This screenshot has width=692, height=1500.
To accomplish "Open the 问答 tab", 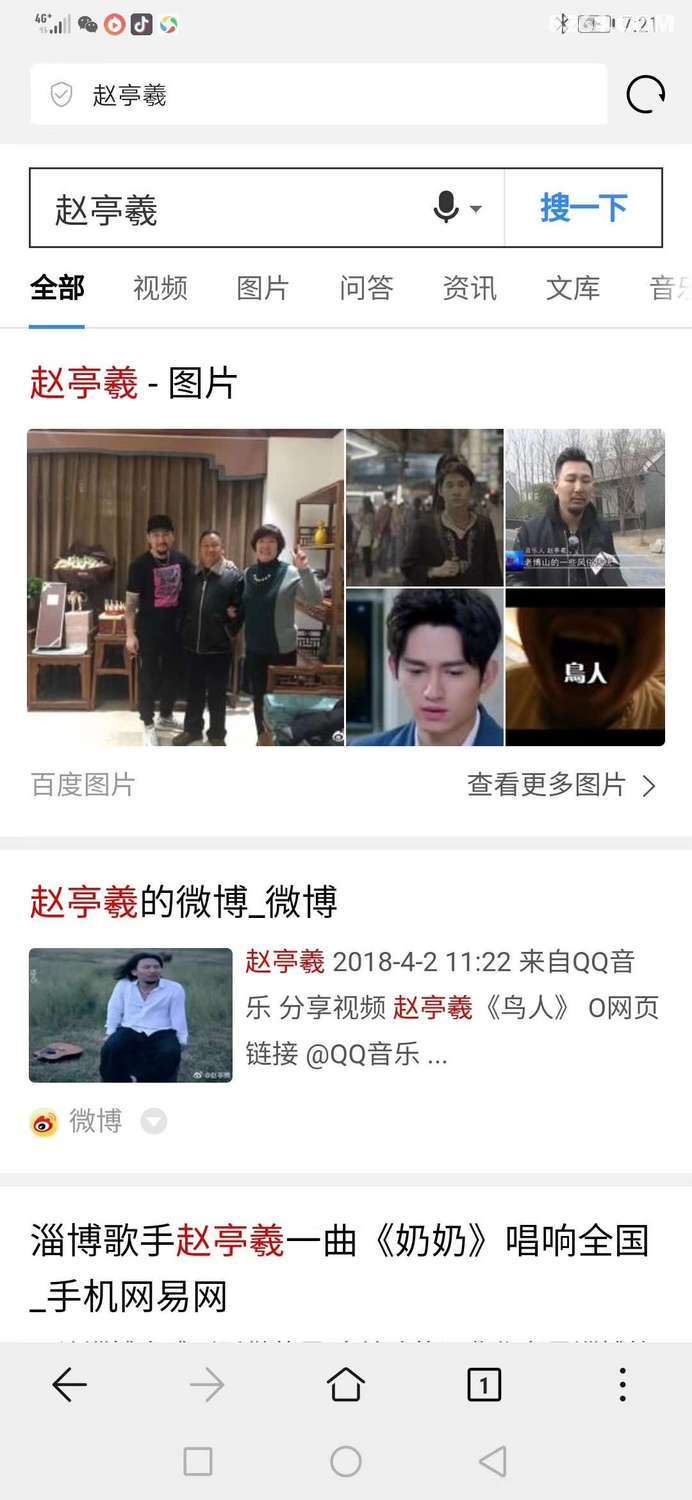I will tap(366, 288).
